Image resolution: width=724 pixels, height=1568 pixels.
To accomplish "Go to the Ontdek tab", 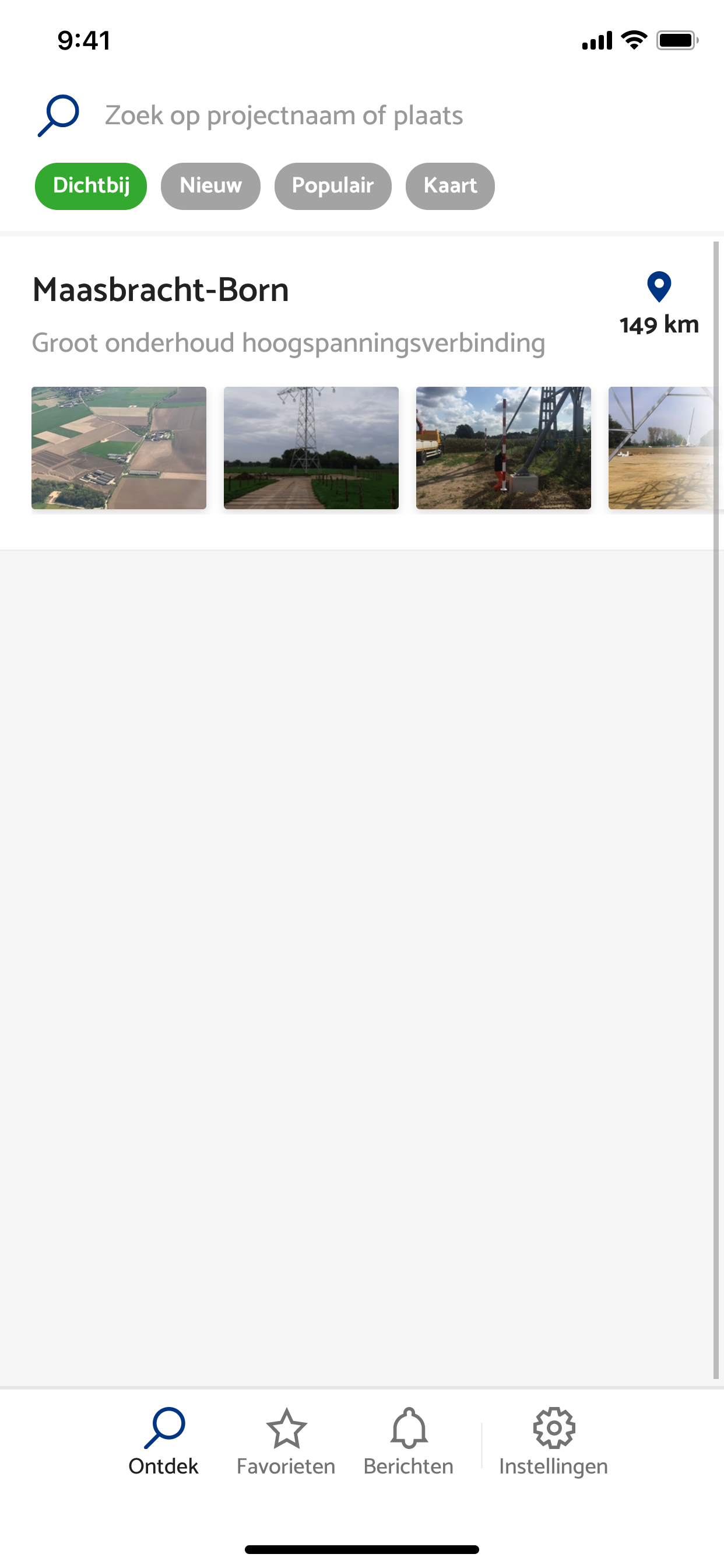I will pyautogui.click(x=164, y=1441).
